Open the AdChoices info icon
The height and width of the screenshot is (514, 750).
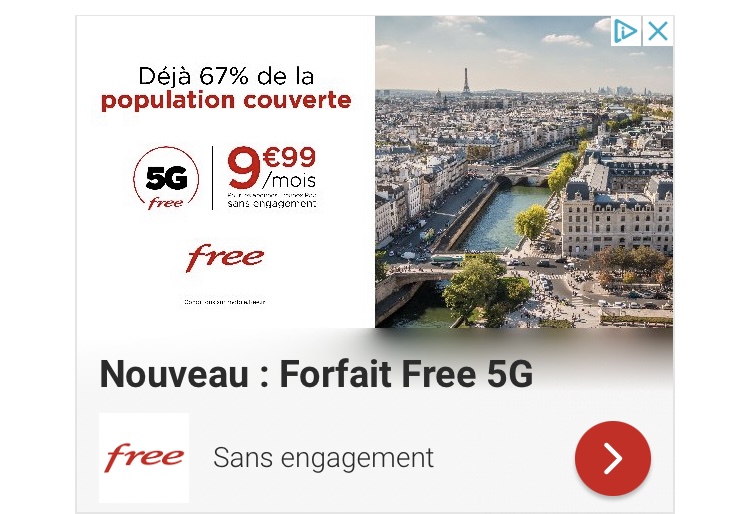pyautogui.click(x=626, y=31)
